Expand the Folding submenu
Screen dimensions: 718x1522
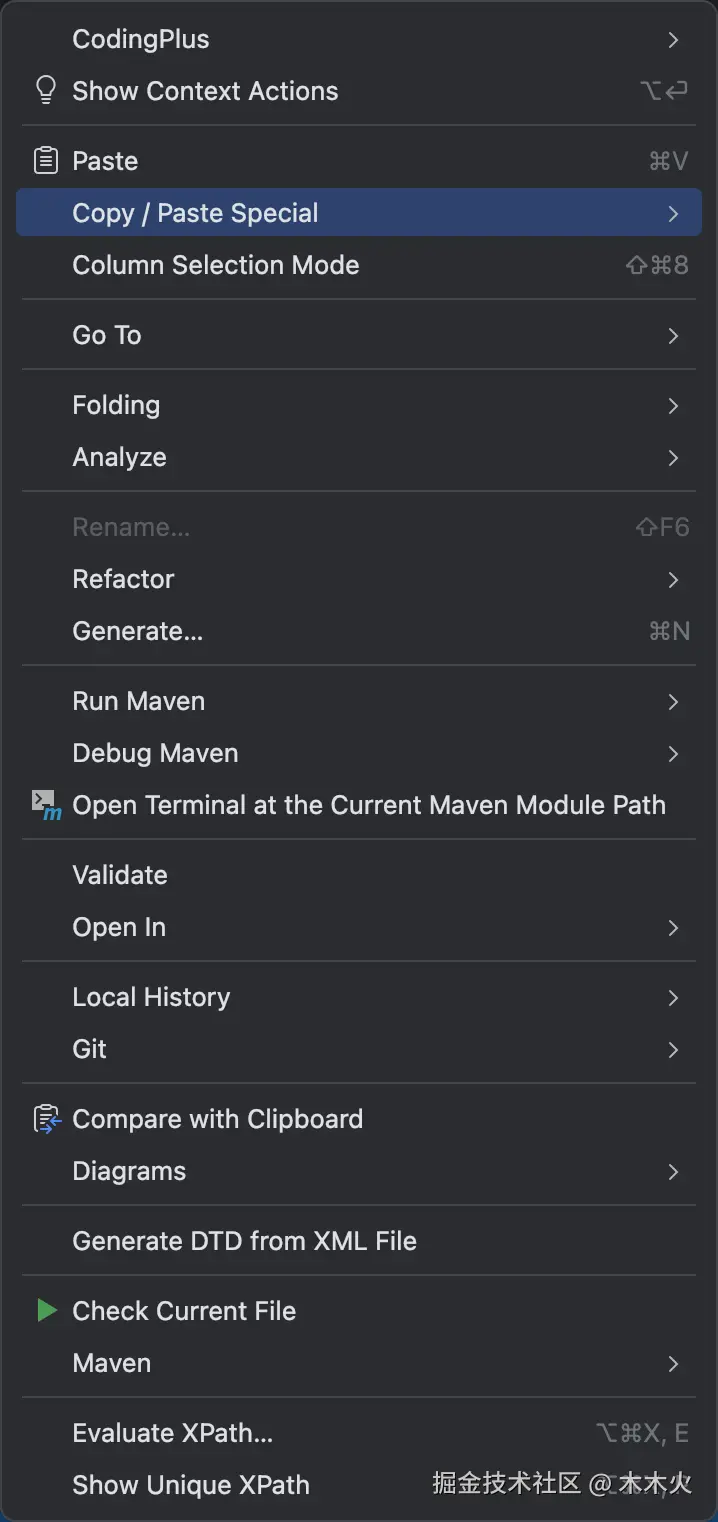pos(116,405)
